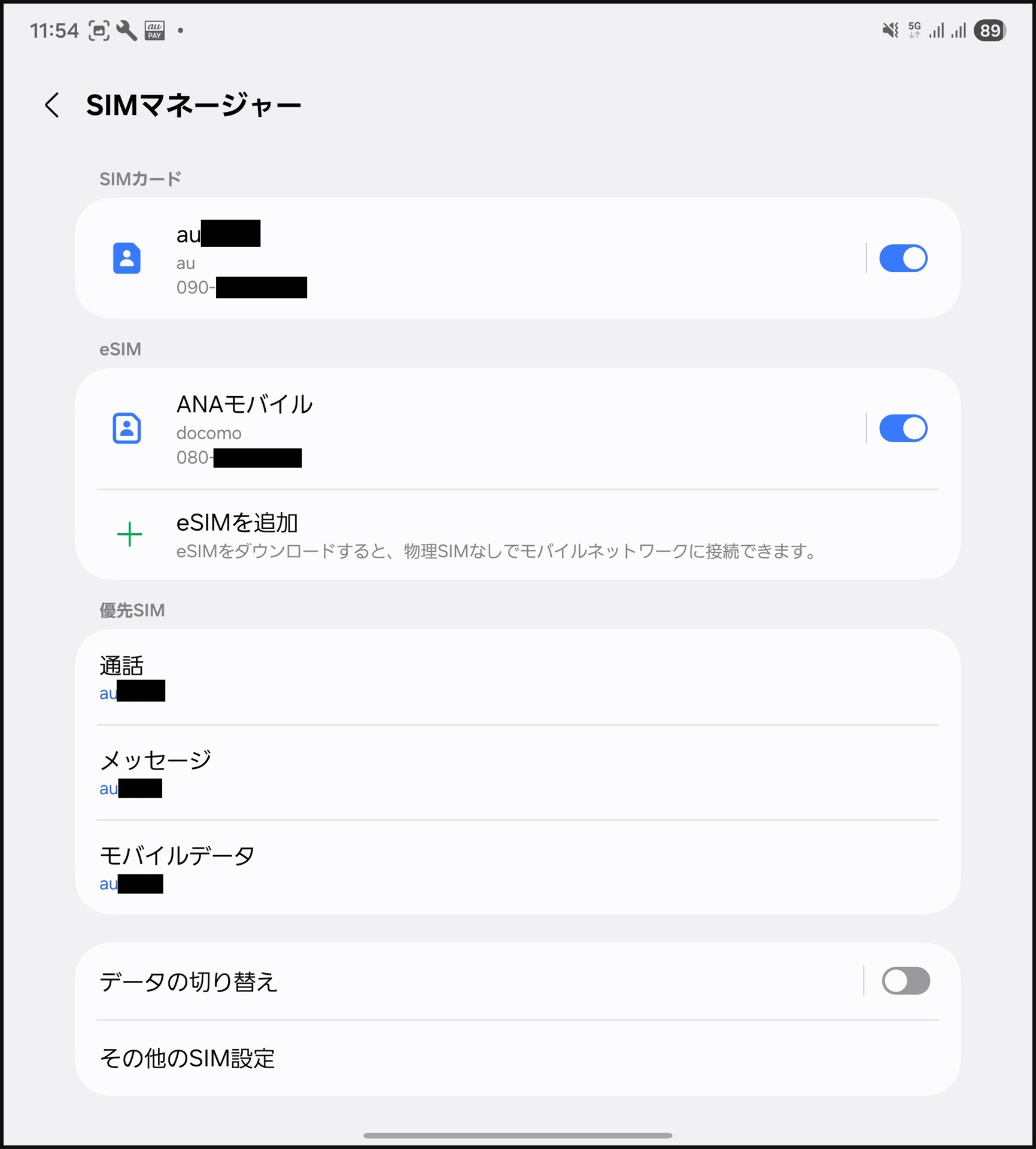Tap the vibrate/mute speaker icon
The height and width of the screenshot is (1149, 1036).
[x=890, y=30]
